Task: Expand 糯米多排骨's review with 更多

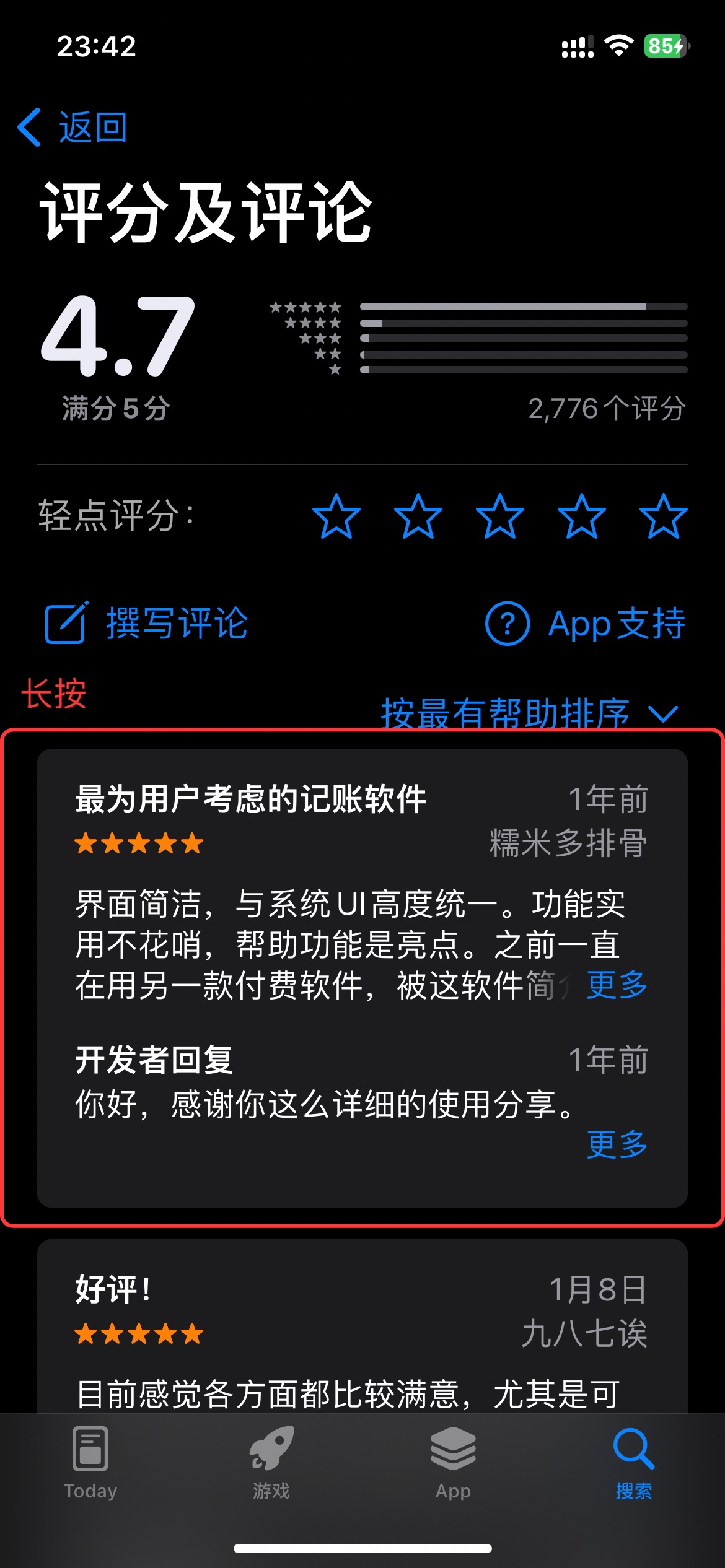Action: (617, 985)
